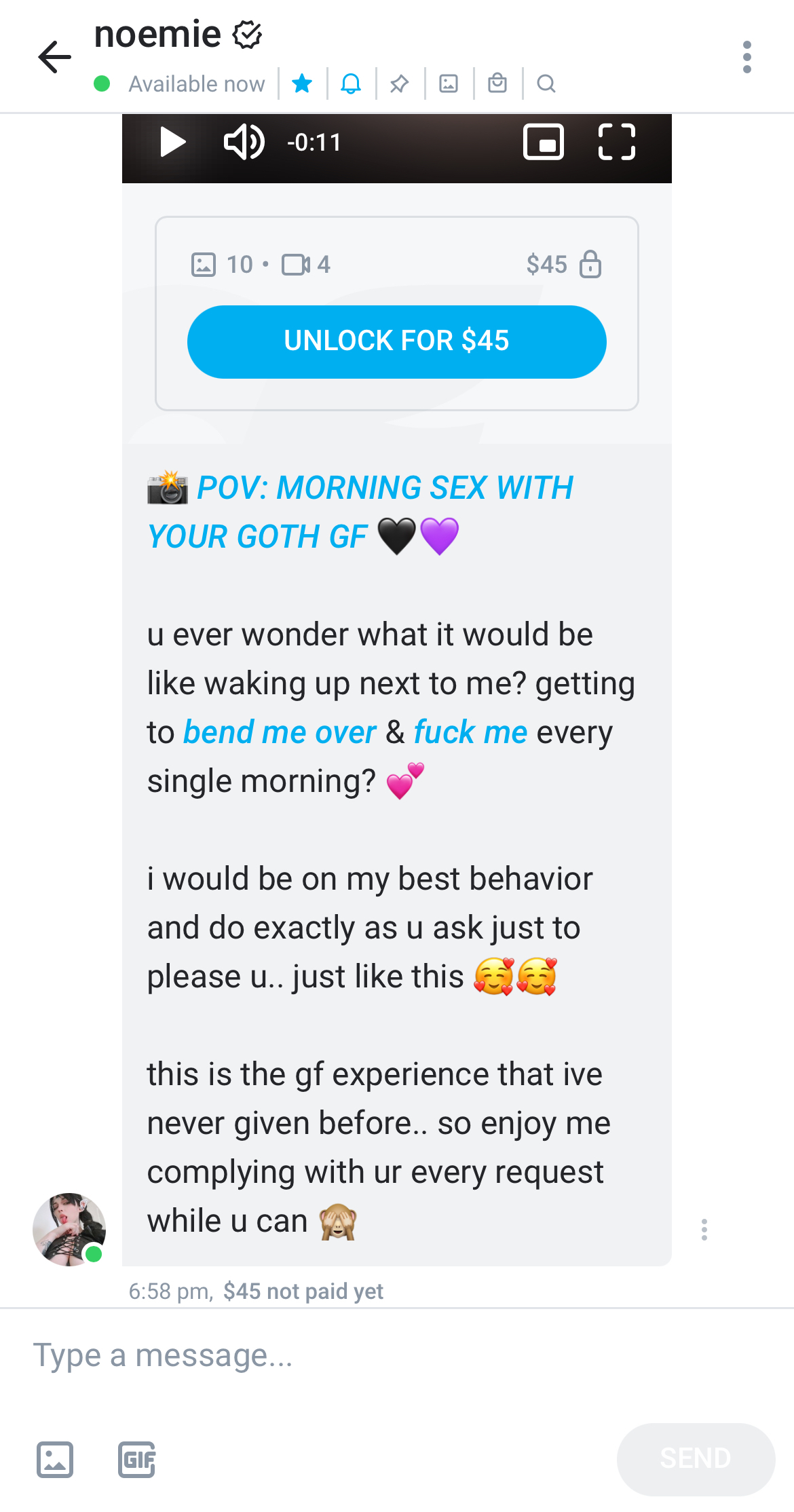Tap the Unlock for $45 button

click(396, 341)
